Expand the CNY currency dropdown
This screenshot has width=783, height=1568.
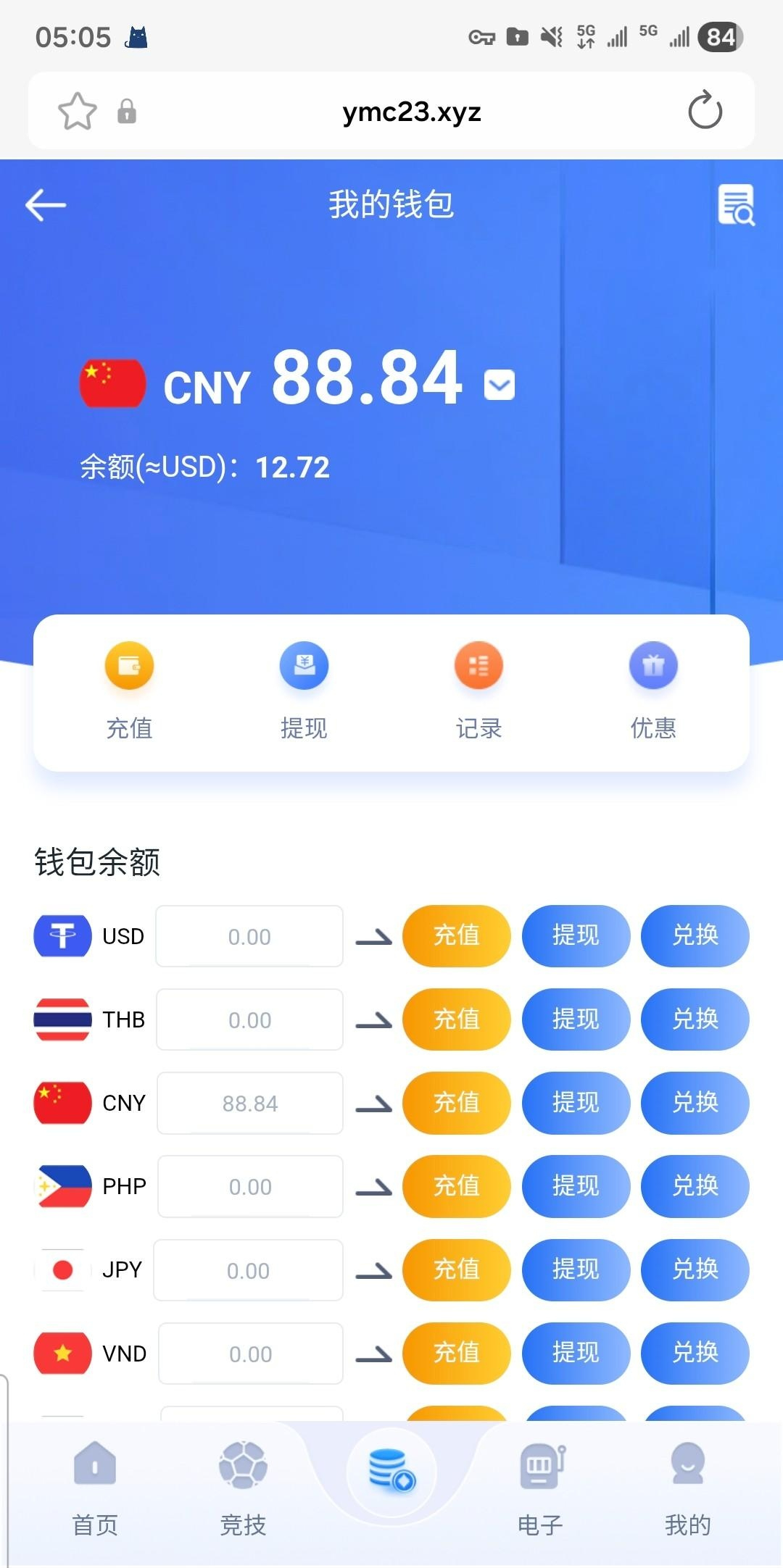[x=500, y=385]
